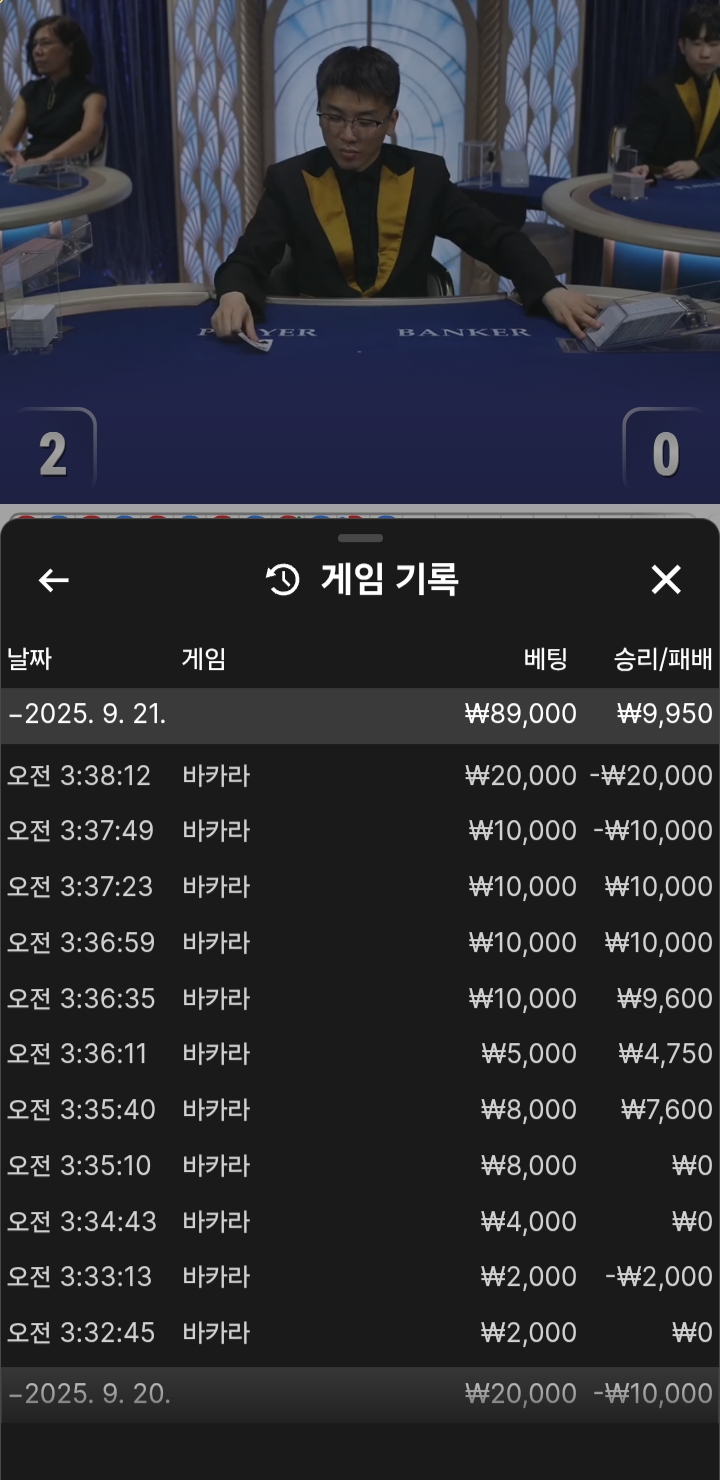This screenshot has height=1480, width=720.
Task: Close the 게임 기록 panel
Action: pos(666,580)
